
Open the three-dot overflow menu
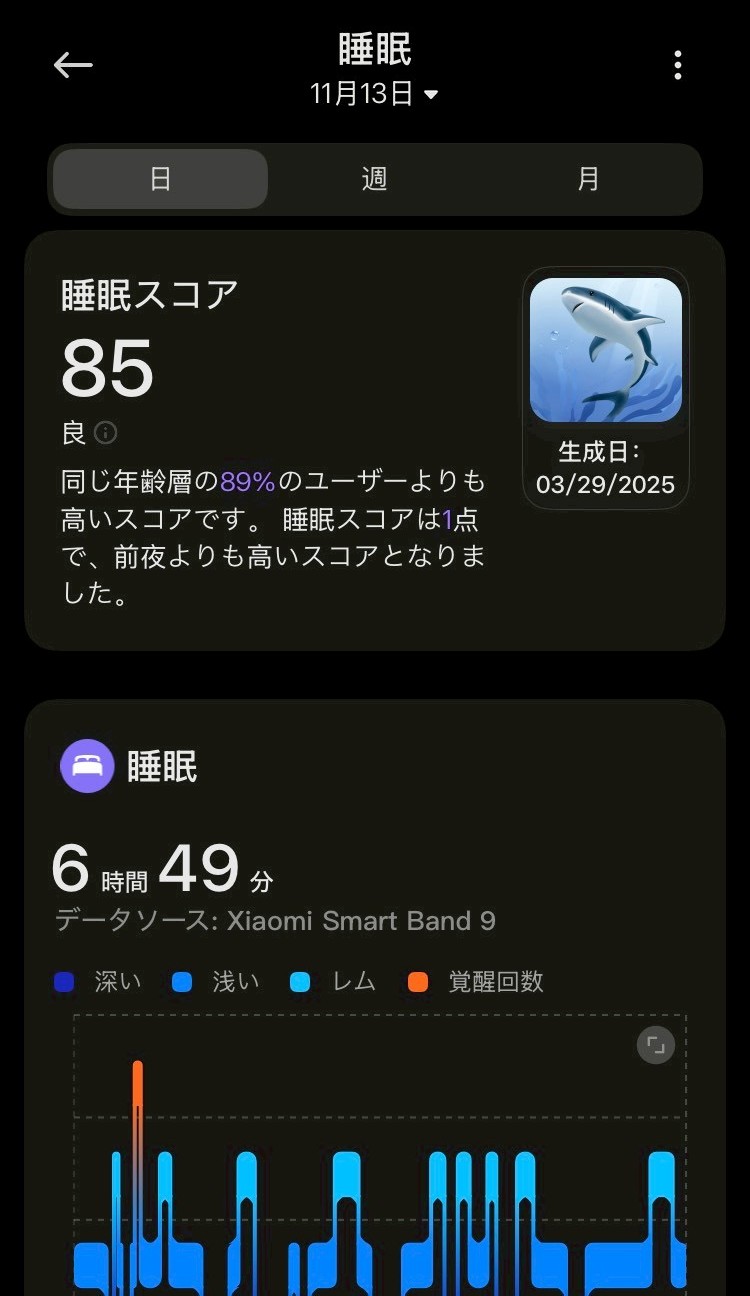tap(677, 64)
